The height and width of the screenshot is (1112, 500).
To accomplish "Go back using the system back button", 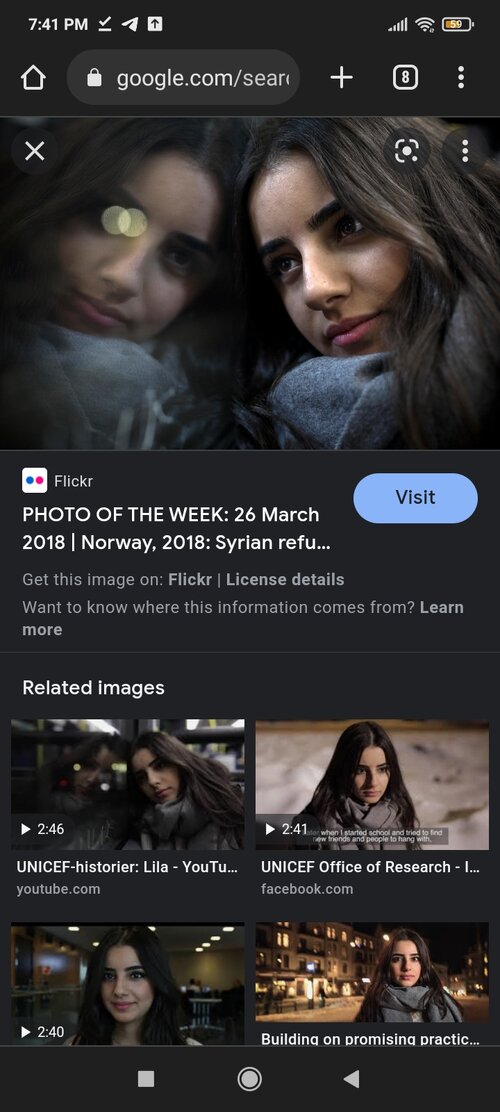I will tap(351, 1079).
